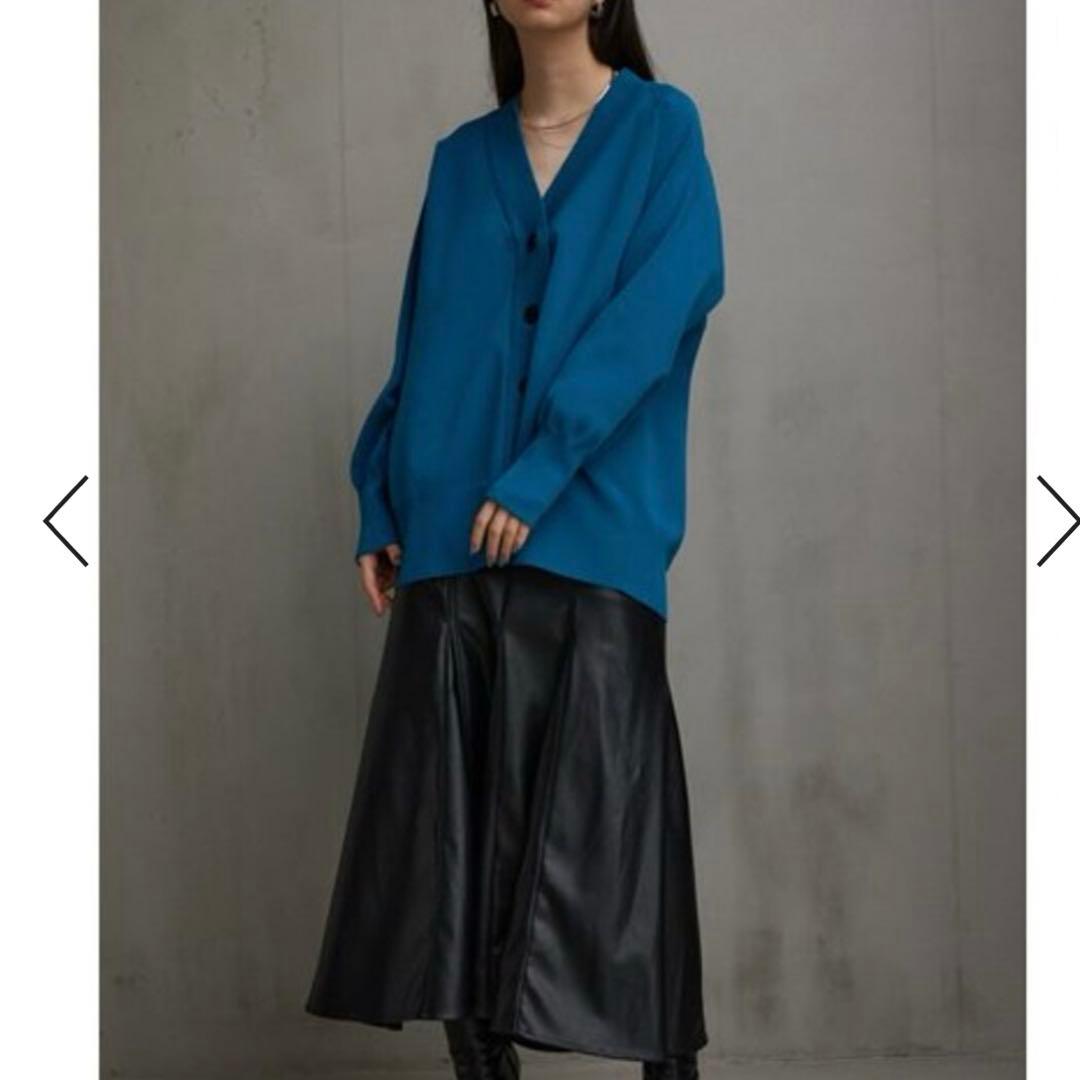Show the next product photo

pos(1056,521)
